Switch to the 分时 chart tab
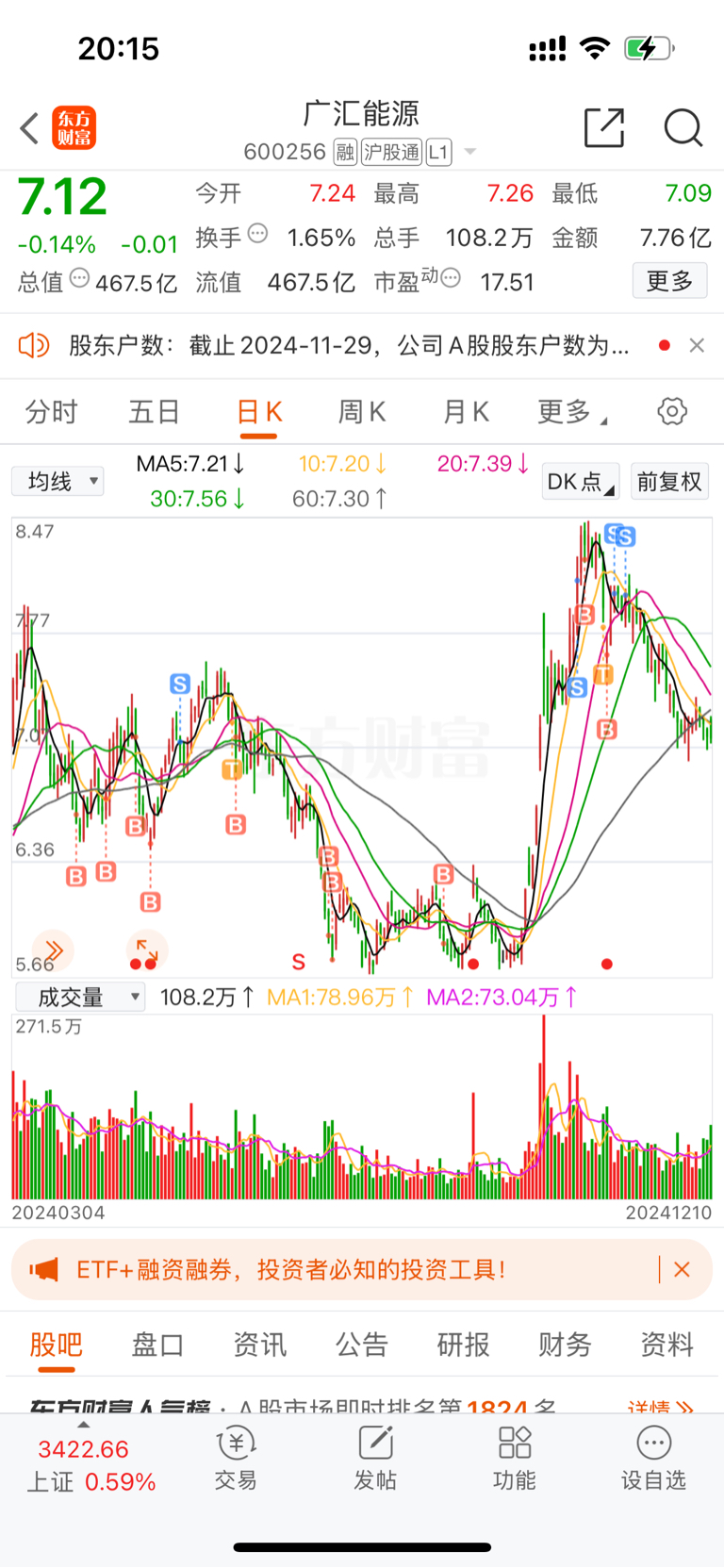 (x=51, y=412)
